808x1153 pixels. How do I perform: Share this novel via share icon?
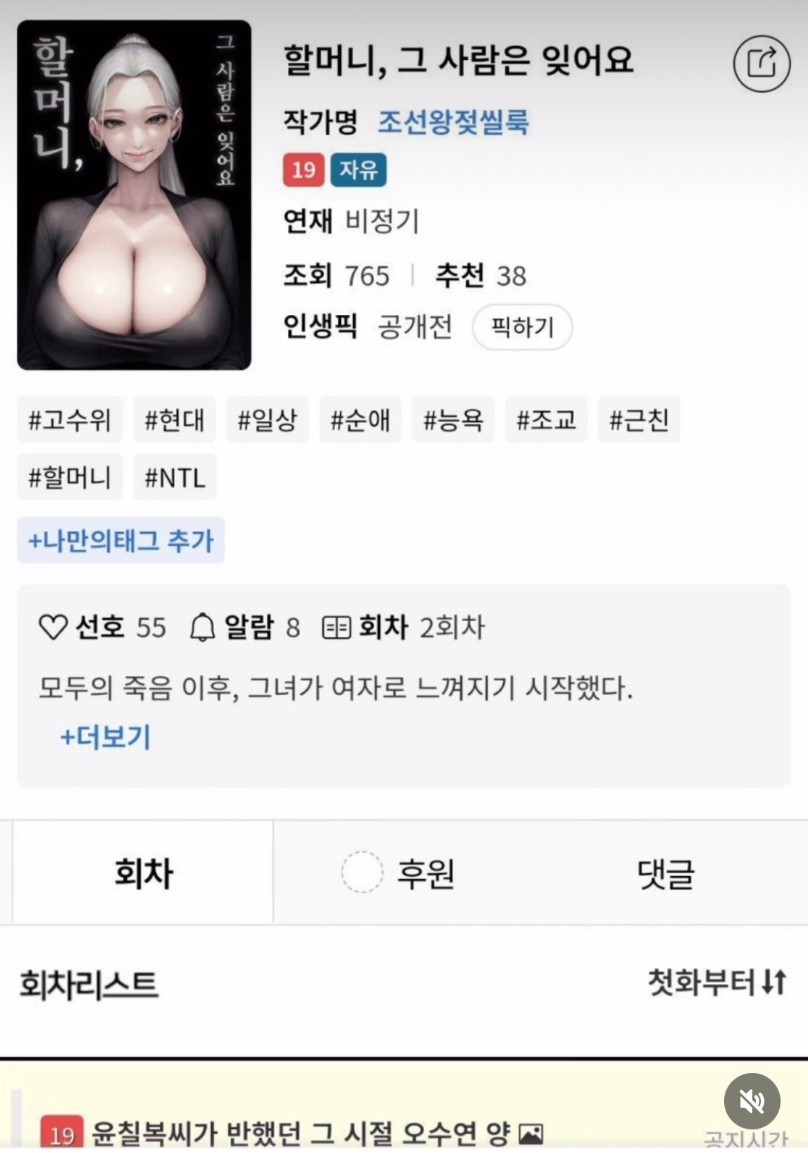point(761,63)
